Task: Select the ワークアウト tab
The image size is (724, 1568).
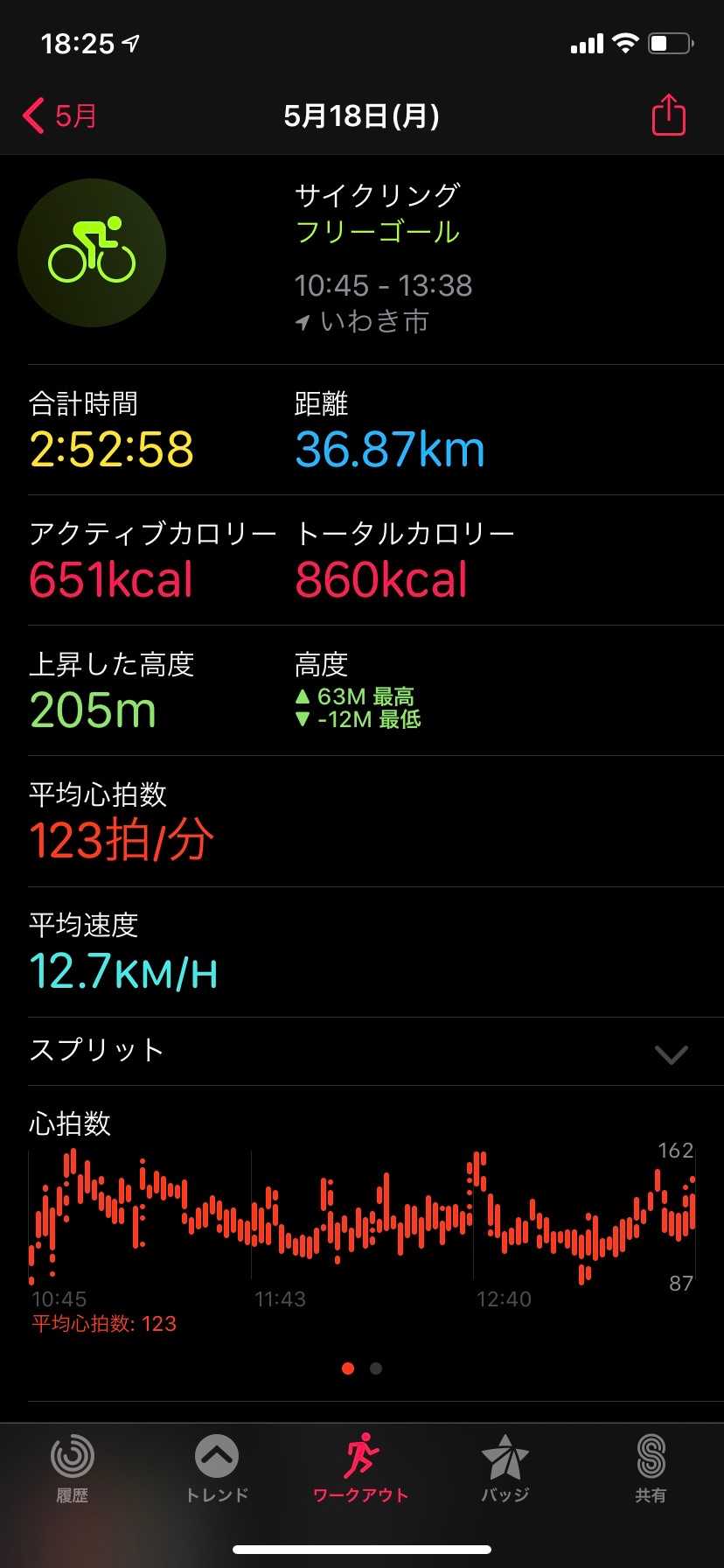Action: click(361, 1468)
